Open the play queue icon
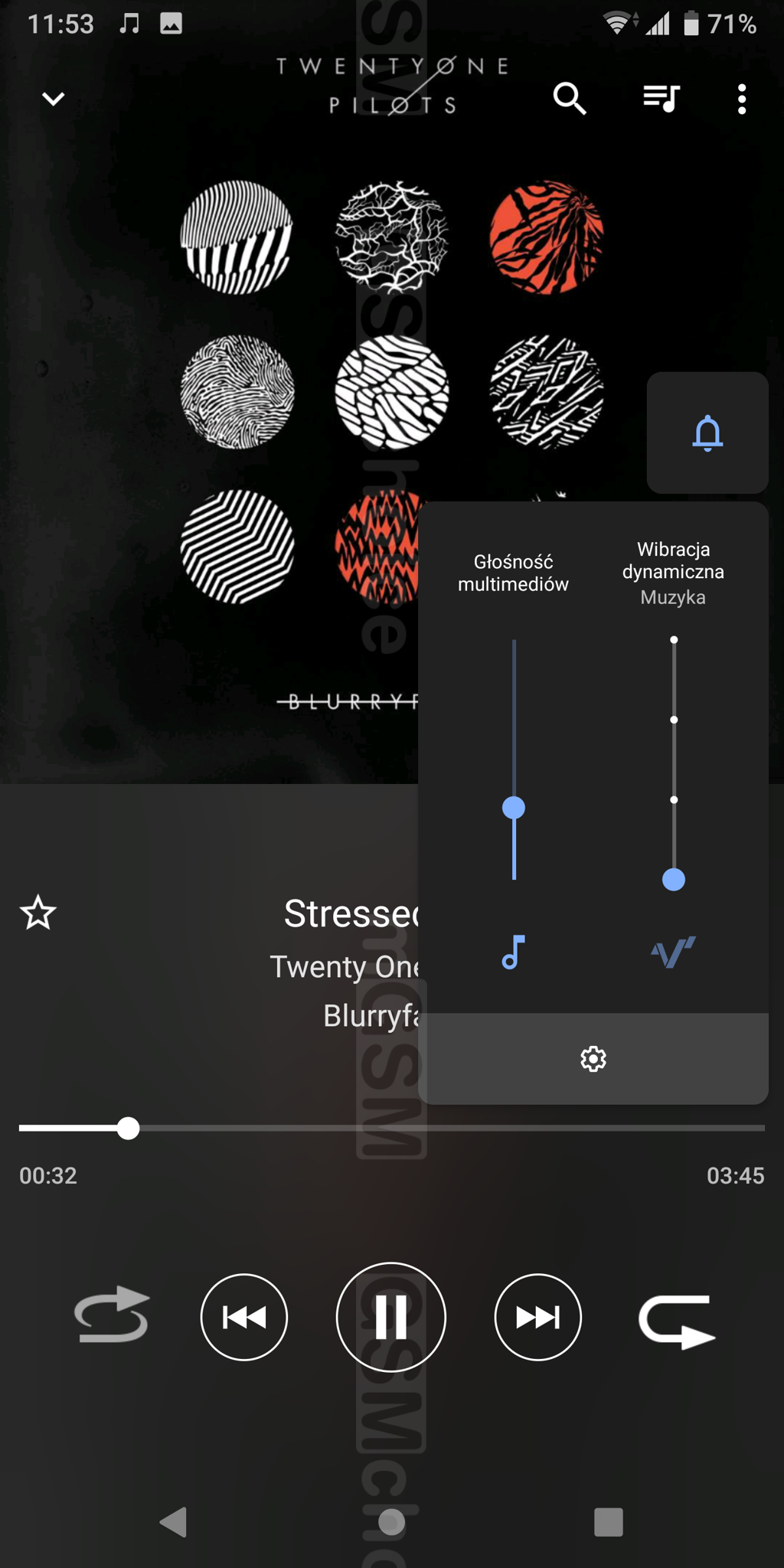Viewport: 784px width, 1568px height. point(661,99)
